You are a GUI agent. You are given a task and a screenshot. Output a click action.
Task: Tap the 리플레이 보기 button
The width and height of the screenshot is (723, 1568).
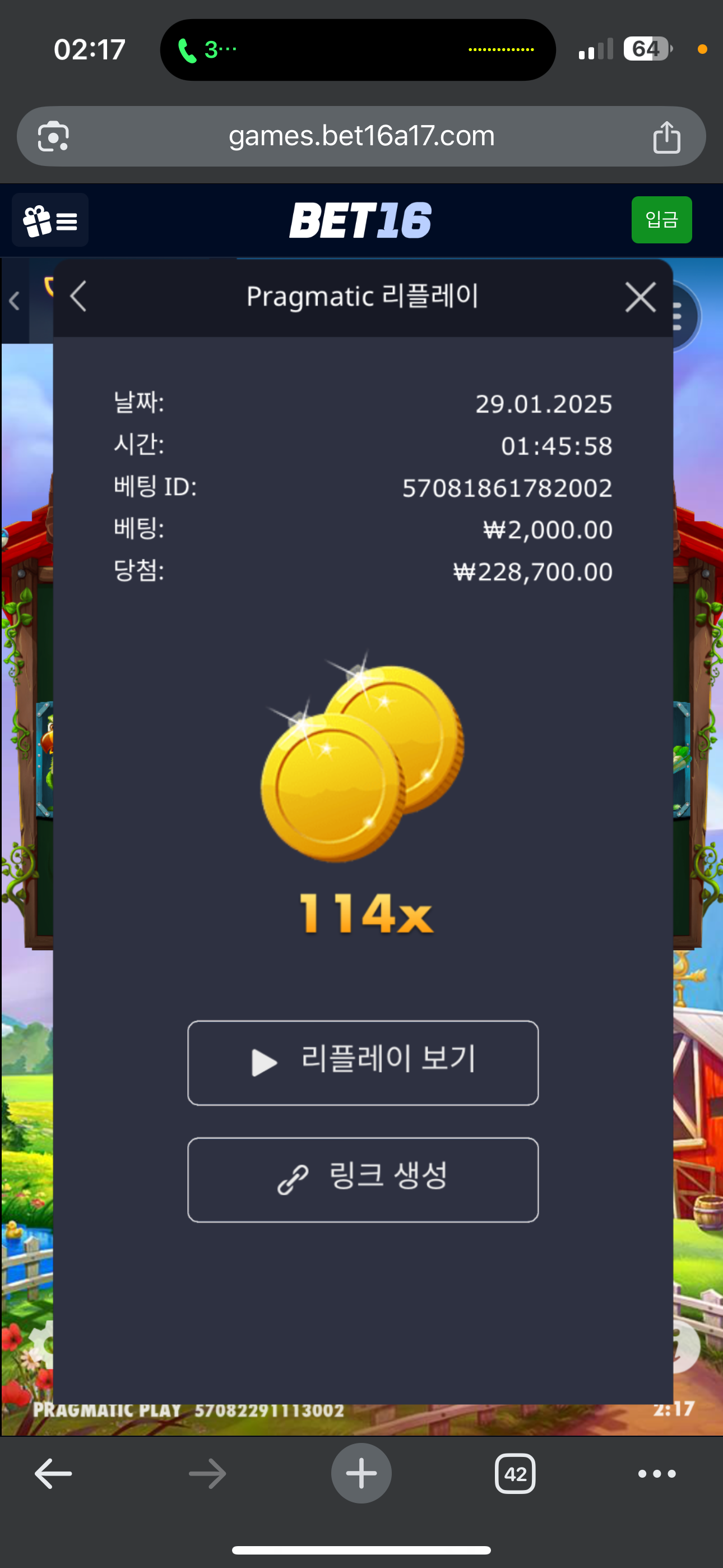[363, 1062]
